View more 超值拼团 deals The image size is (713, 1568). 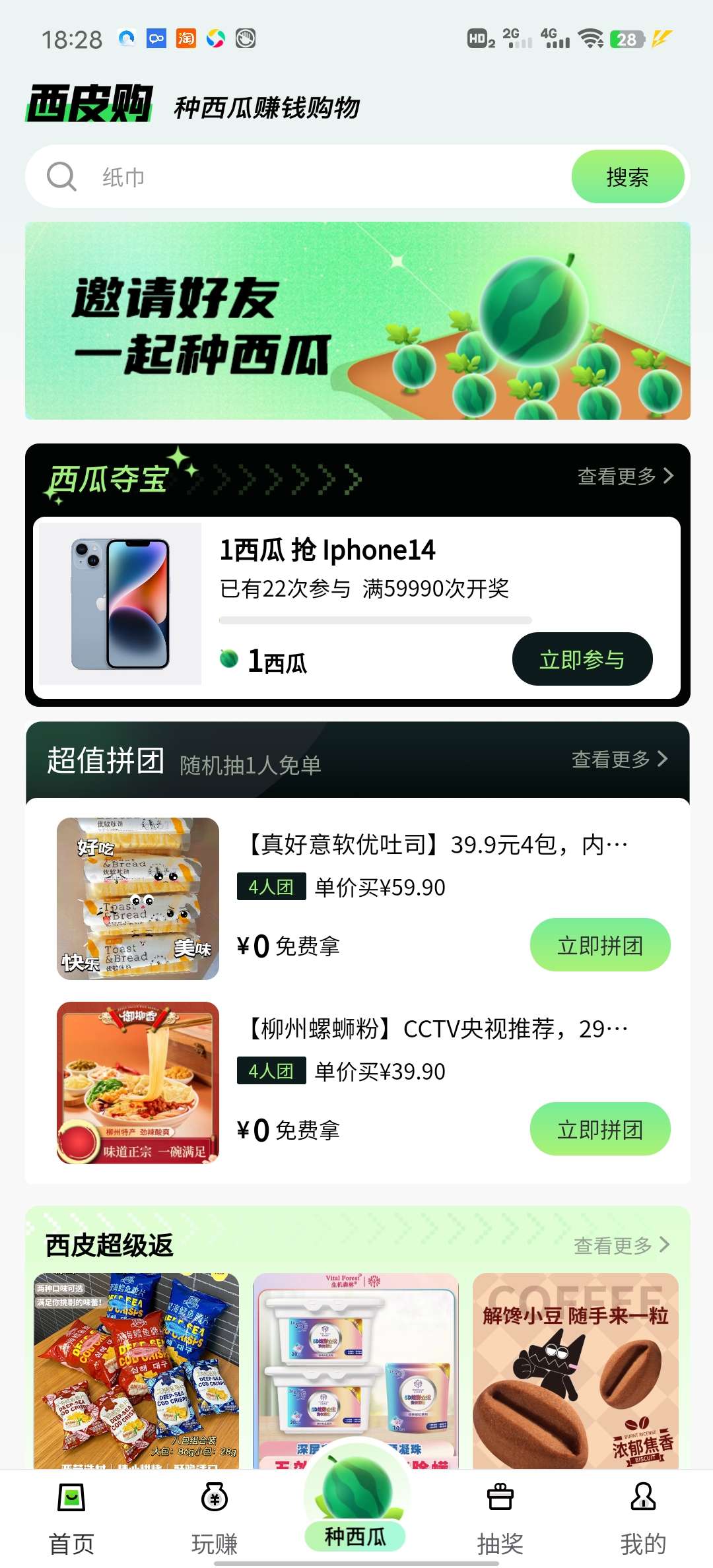(x=619, y=760)
